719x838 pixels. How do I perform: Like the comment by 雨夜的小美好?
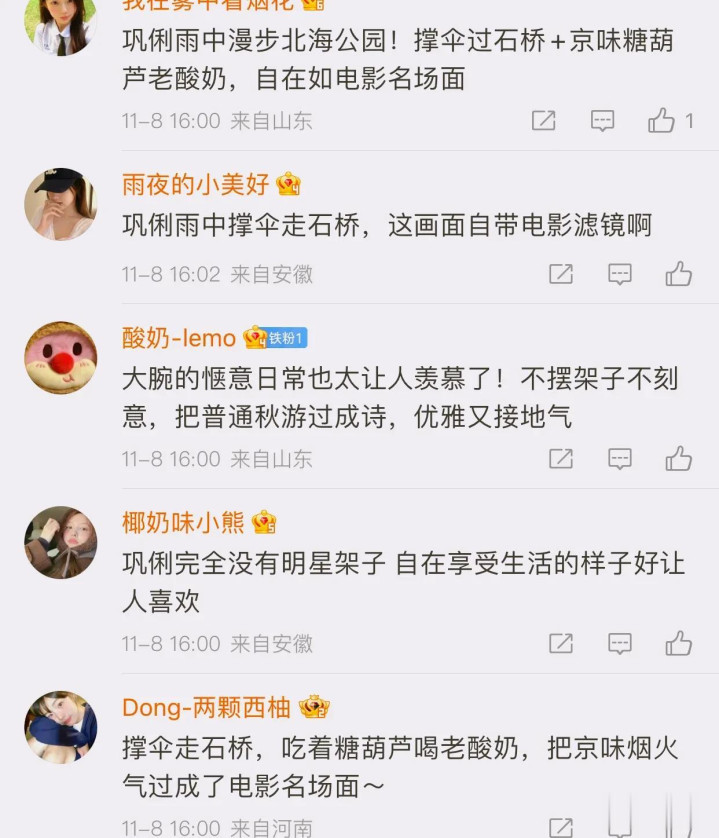click(x=679, y=274)
